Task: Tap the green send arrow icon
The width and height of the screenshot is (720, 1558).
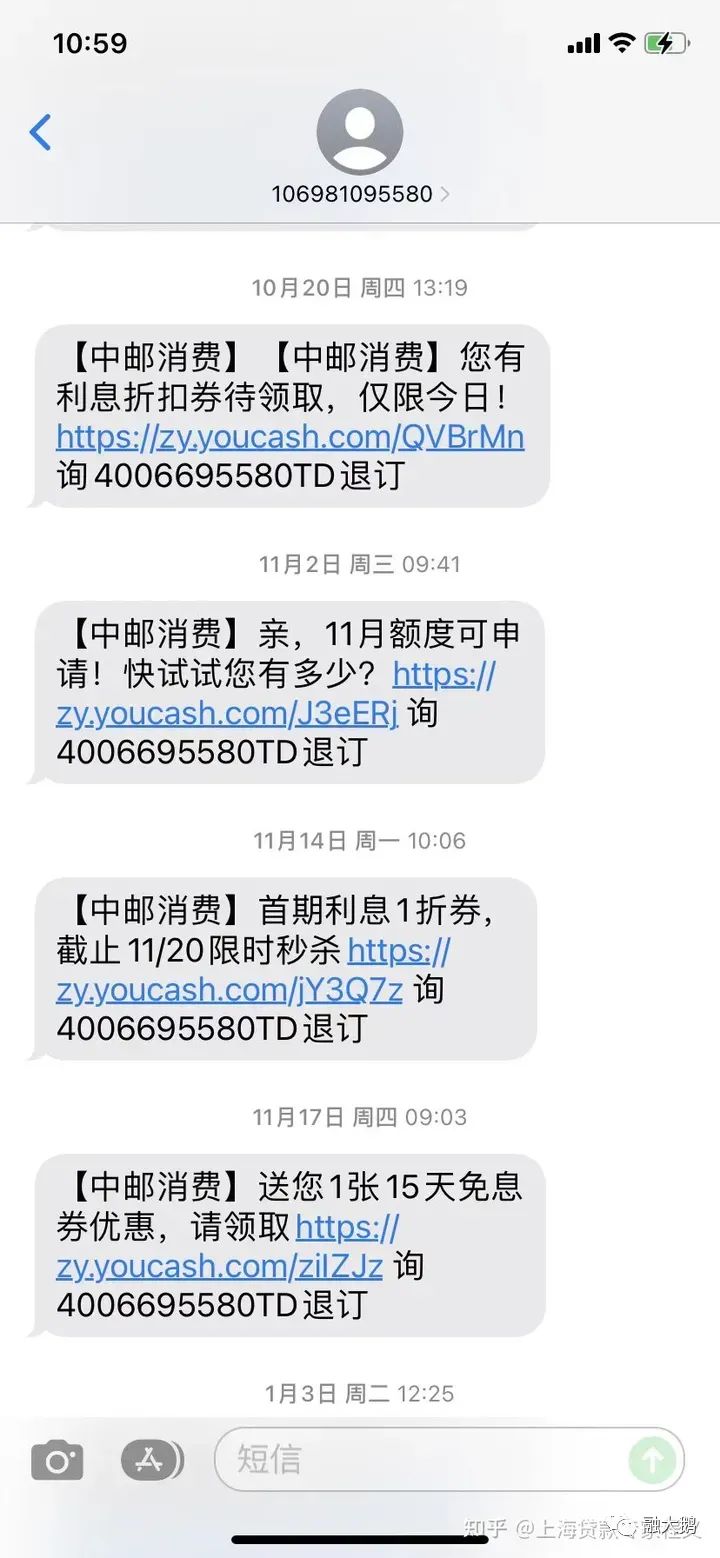Action: coord(652,1459)
